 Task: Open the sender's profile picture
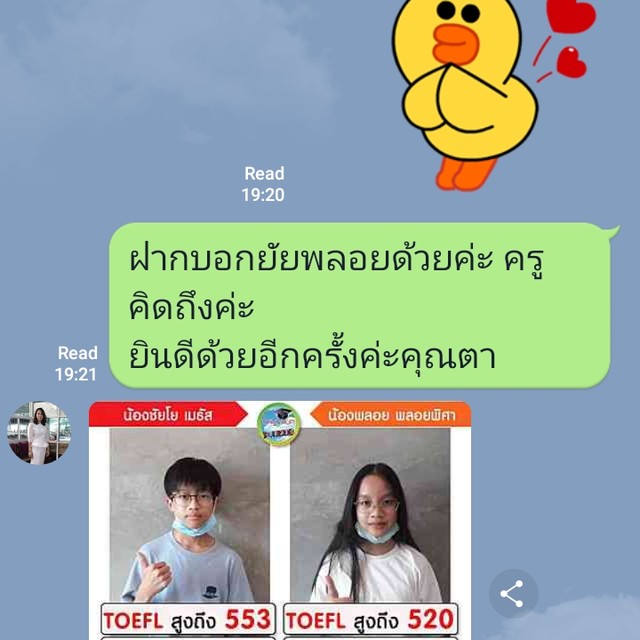coord(39,433)
